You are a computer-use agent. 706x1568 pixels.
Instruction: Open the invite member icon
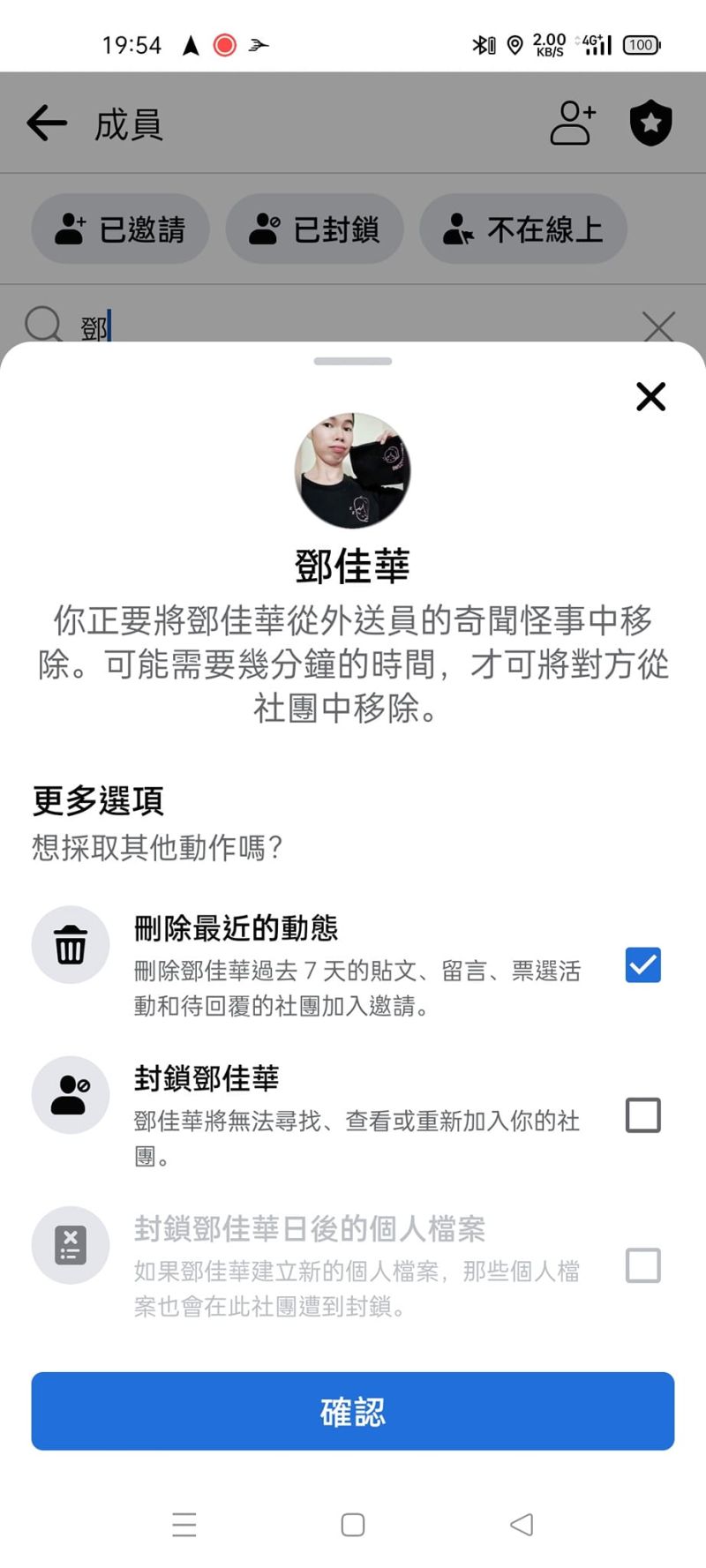coord(573,123)
